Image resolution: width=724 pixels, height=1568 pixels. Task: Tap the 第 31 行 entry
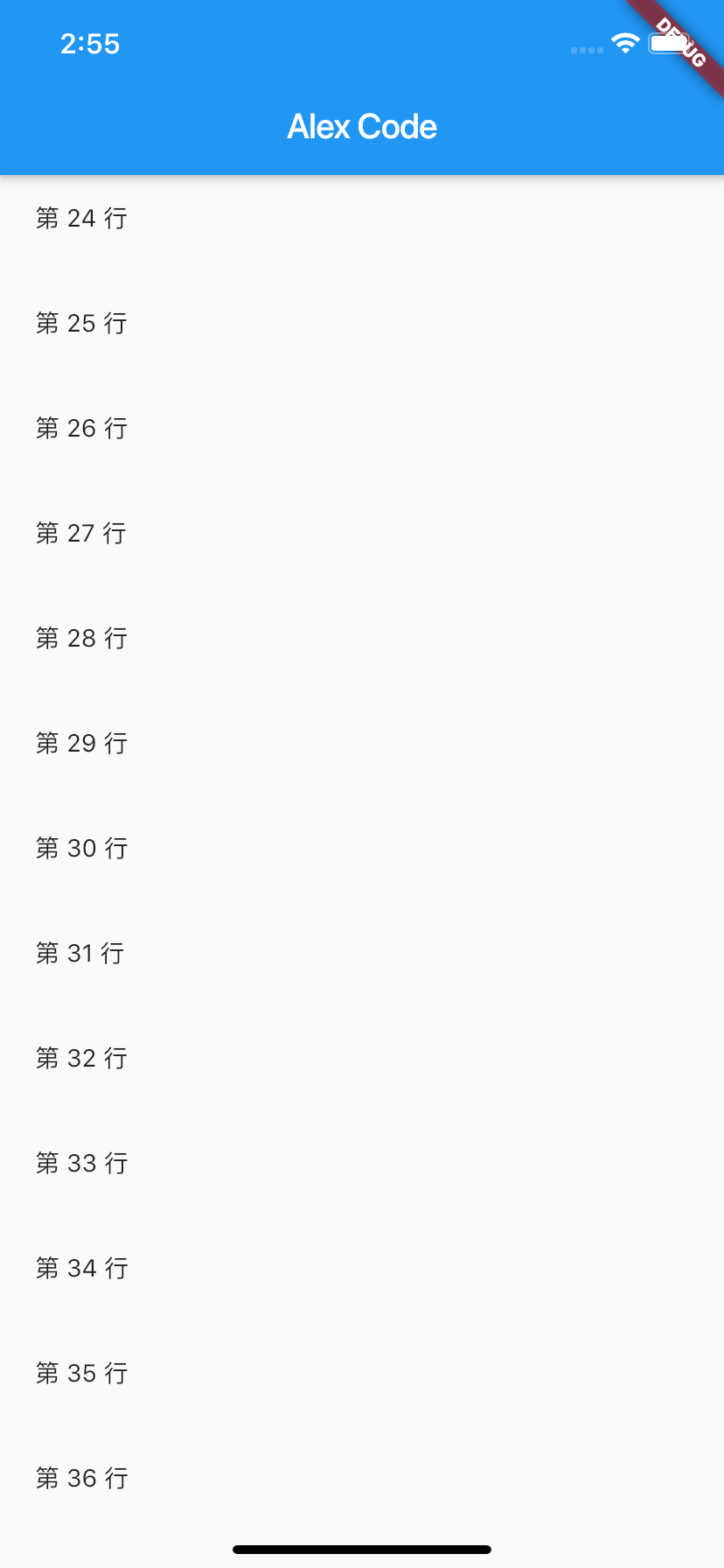[x=82, y=953]
